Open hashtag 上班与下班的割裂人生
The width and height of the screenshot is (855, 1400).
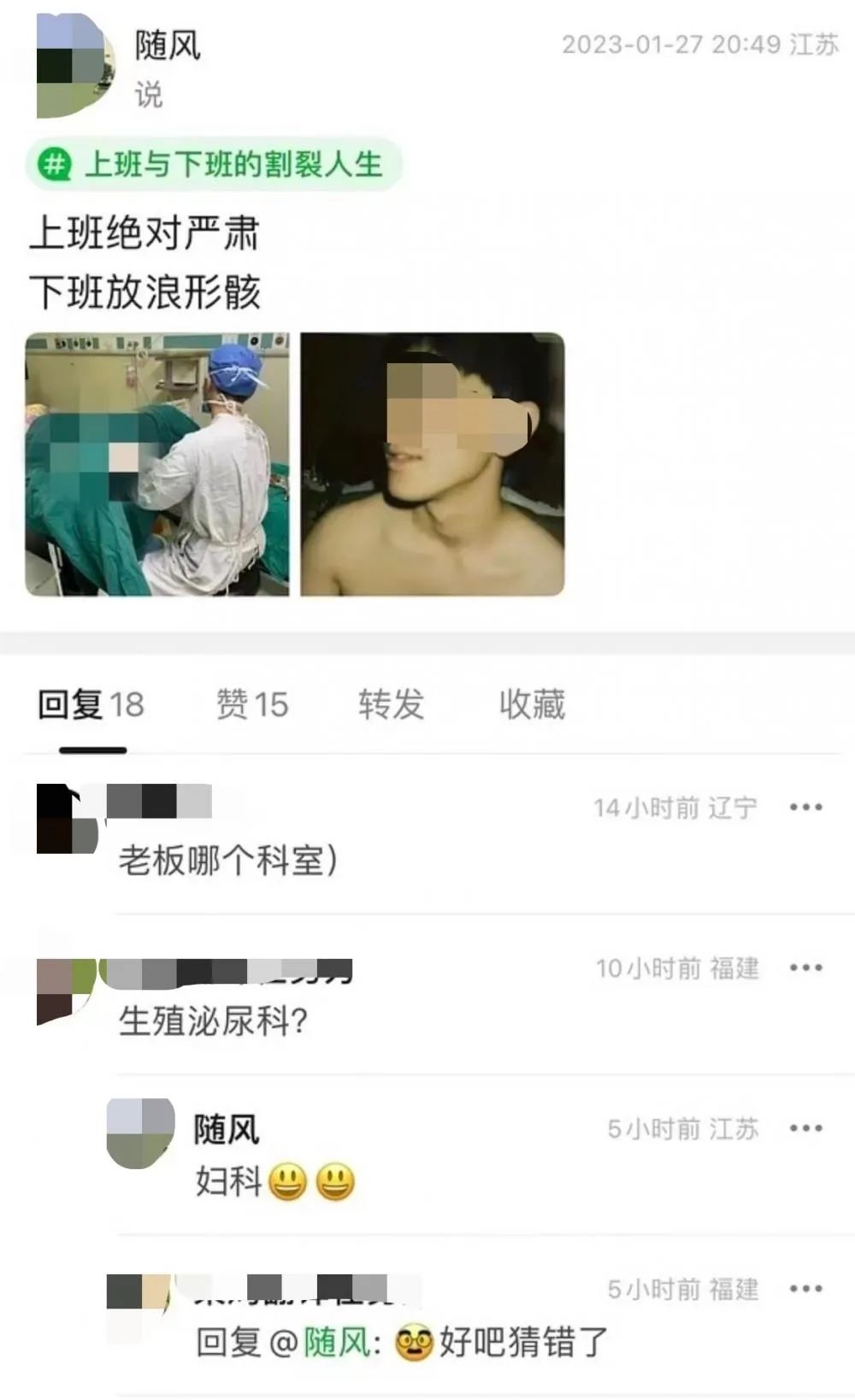click(x=215, y=164)
